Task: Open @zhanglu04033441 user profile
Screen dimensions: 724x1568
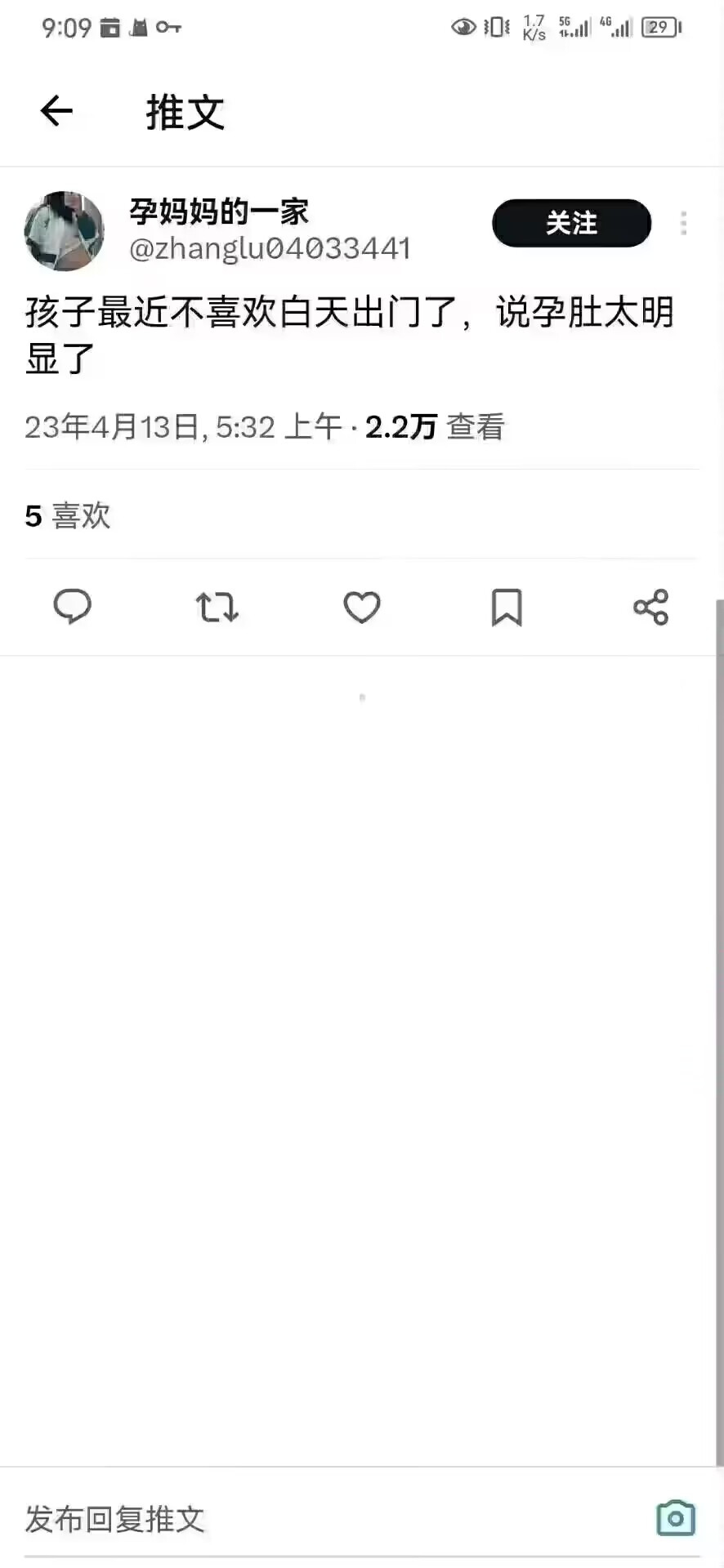Action: tap(270, 248)
